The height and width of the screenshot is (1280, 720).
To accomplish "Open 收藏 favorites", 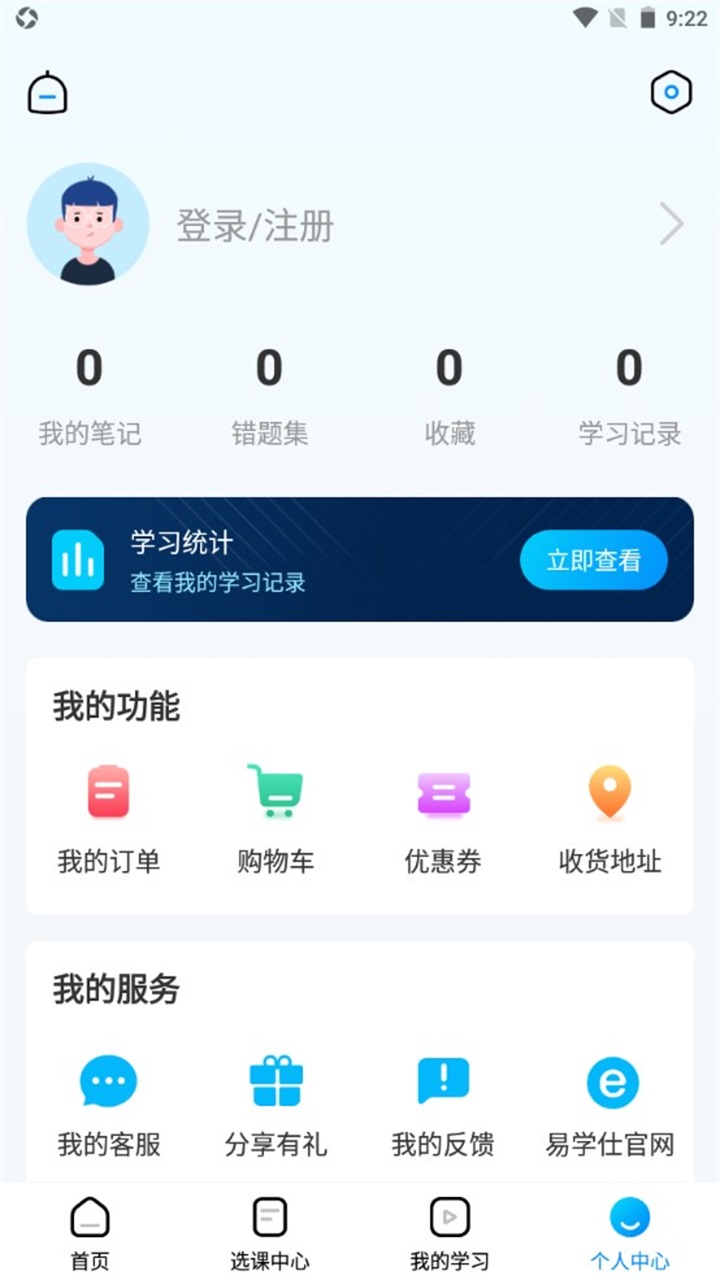I will [x=449, y=395].
